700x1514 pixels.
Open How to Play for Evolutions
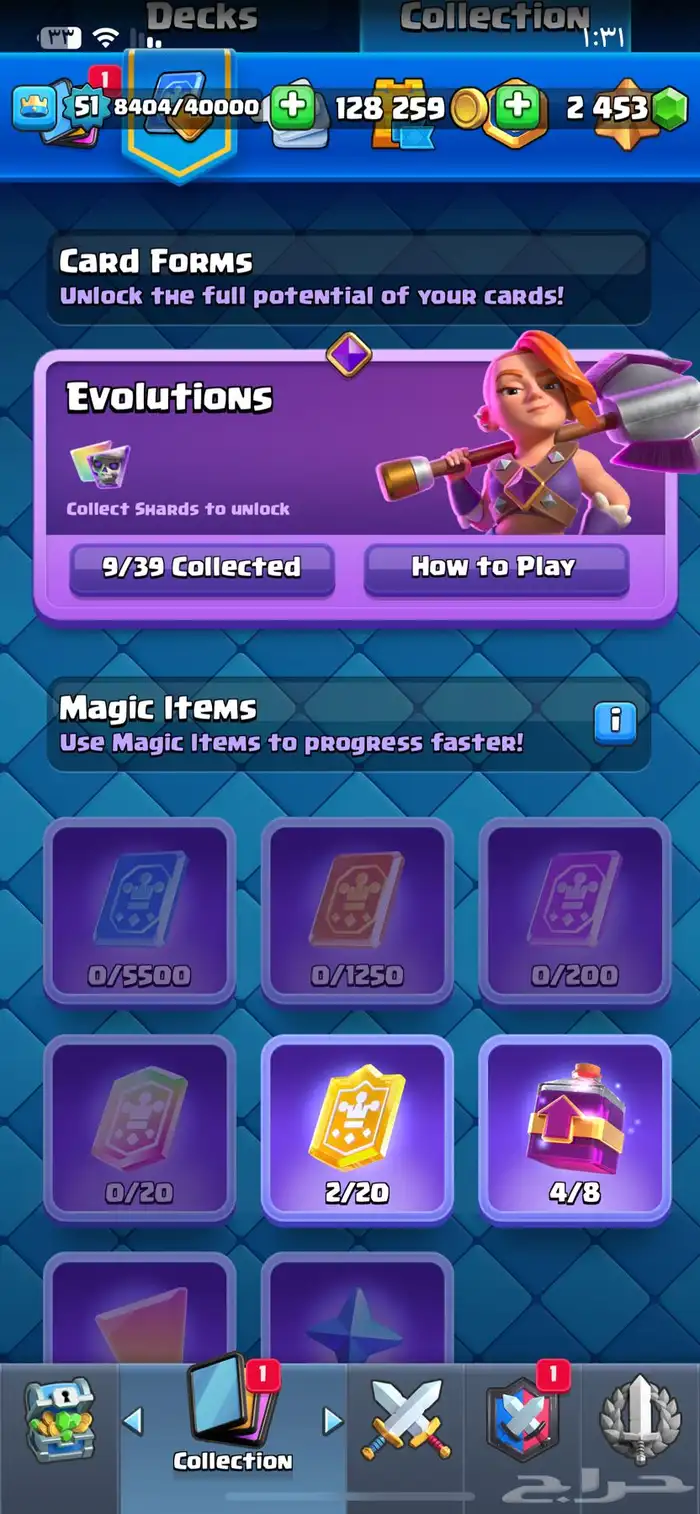pyautogui.click(x=495, y=569)
